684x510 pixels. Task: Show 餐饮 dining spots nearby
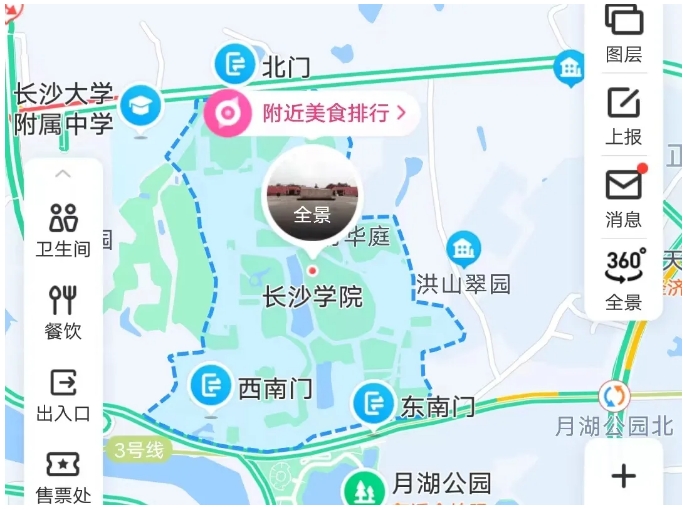pyautogui.click(x=63, y=311)
